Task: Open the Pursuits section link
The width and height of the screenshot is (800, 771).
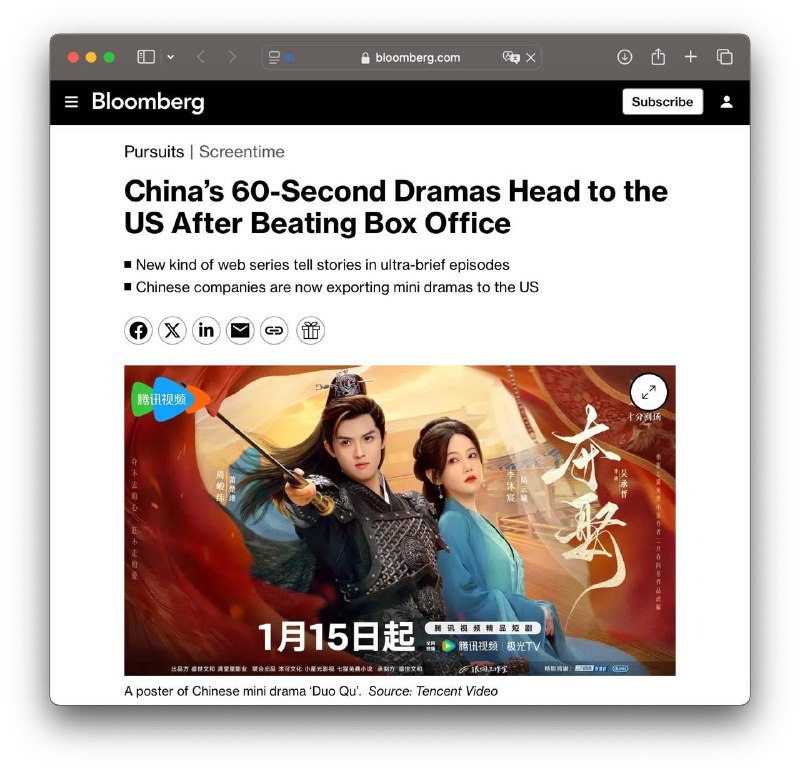Action: (154, 152)
